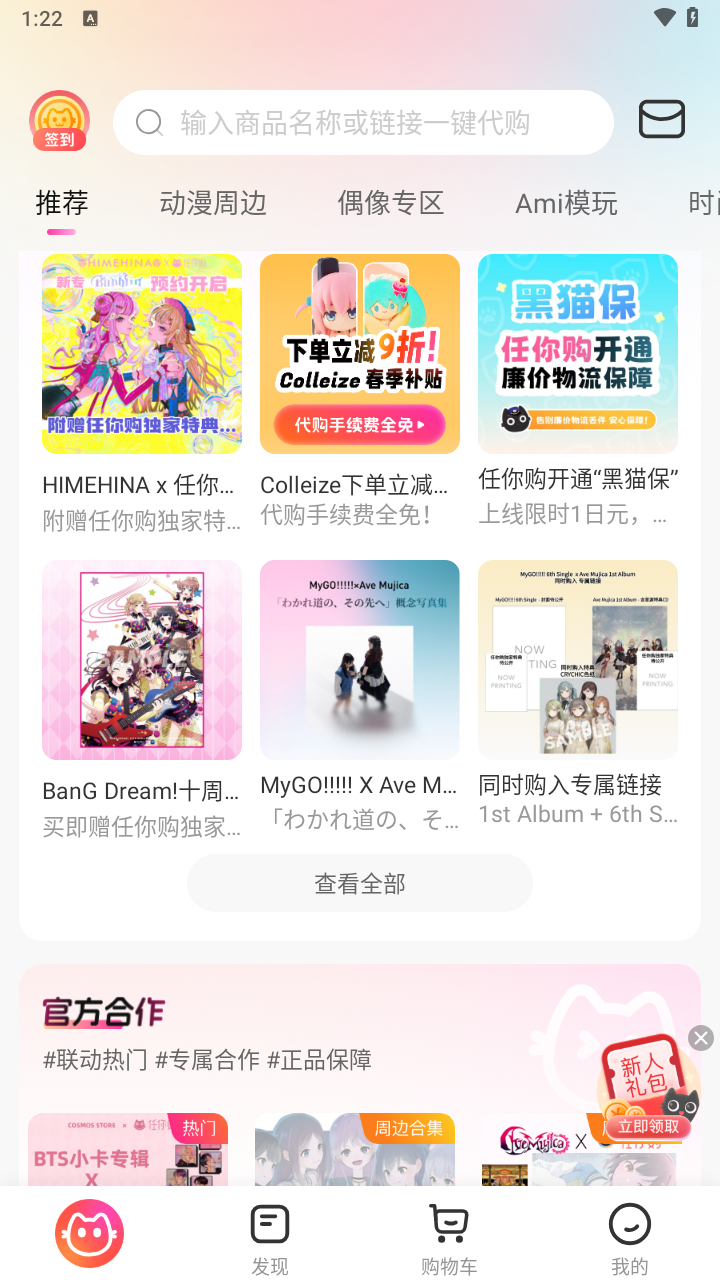Open the 周边合集 collaboration card

click(355, 1150)
